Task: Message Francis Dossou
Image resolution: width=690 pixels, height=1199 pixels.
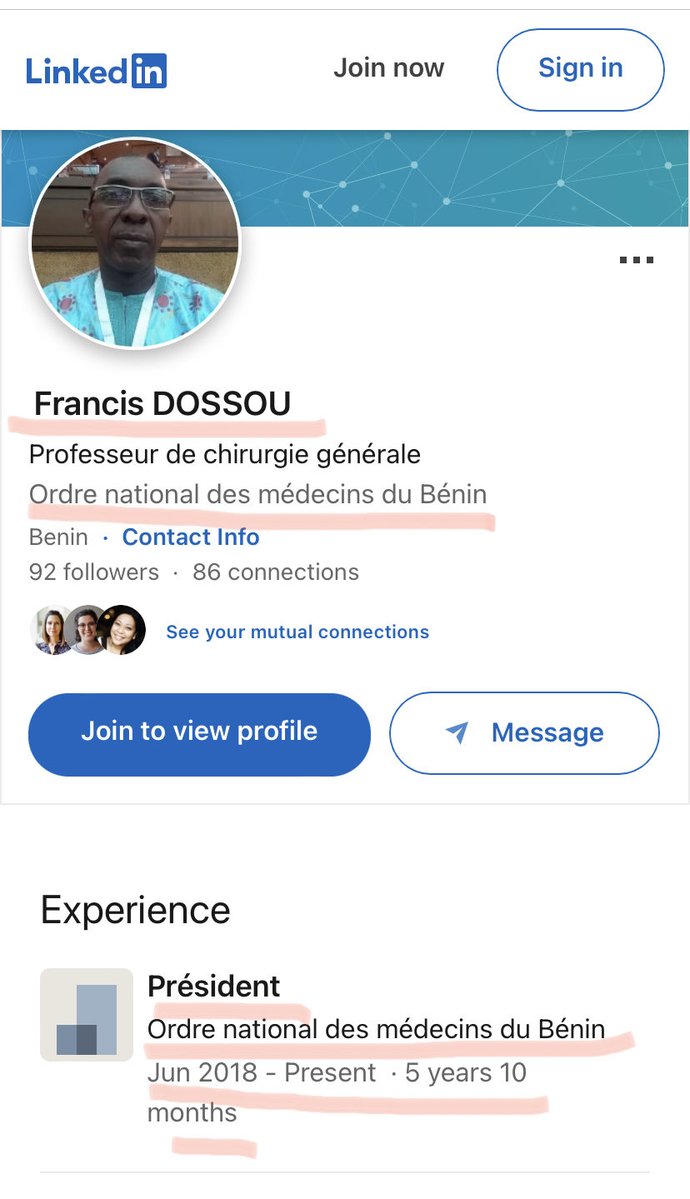Action: 524,733
